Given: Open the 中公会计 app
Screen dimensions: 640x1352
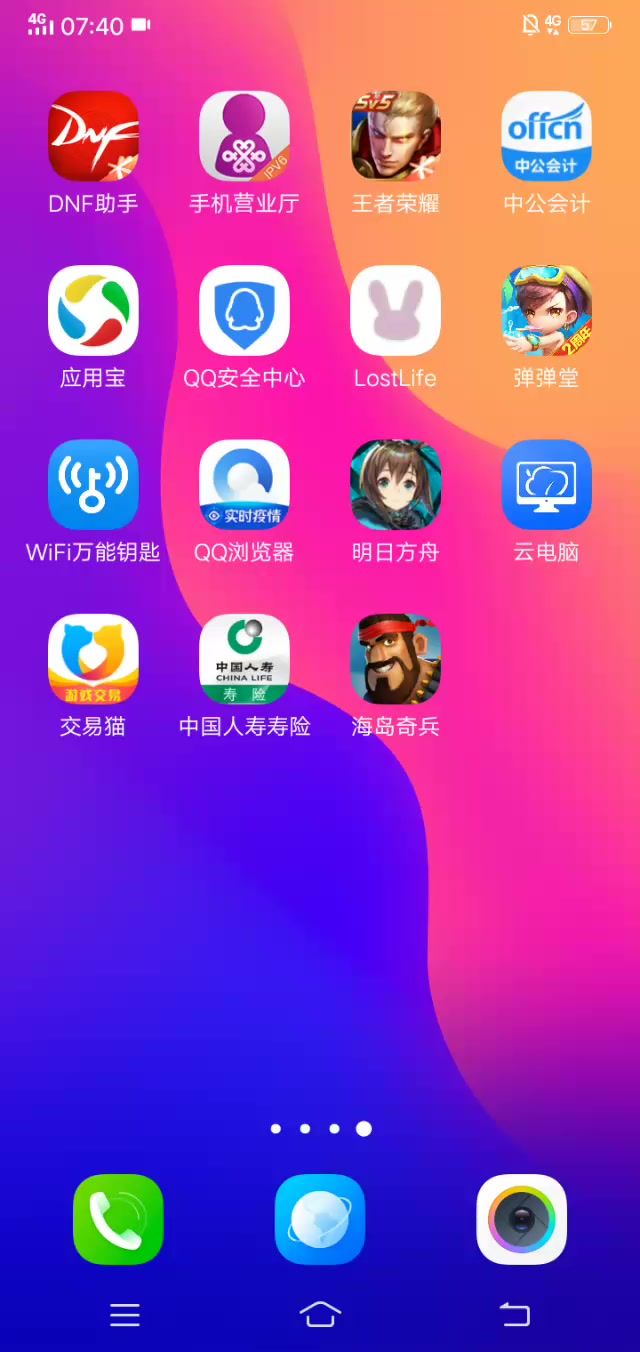Looking at the screenshot, I should pyautogui.click(x=546, y=136).
